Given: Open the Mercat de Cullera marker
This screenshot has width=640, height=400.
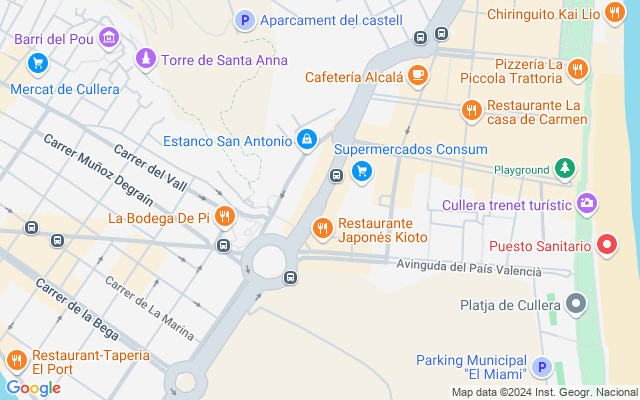Looking at the screenshot, I should tap(38, 64).
